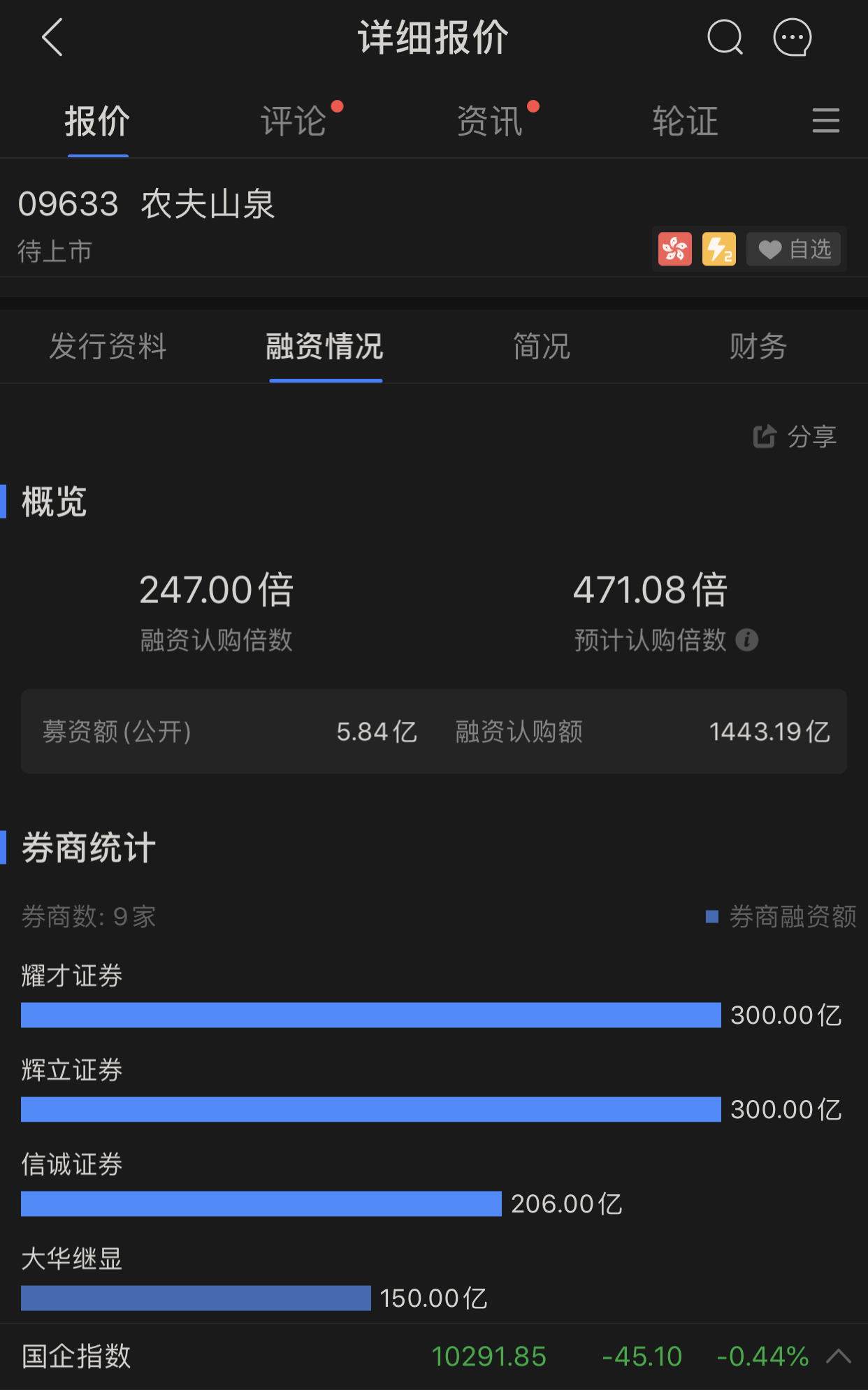Switch to the 资讯 tab
The width and height of the screenshot is (868, 1390).
click(489, 122)
